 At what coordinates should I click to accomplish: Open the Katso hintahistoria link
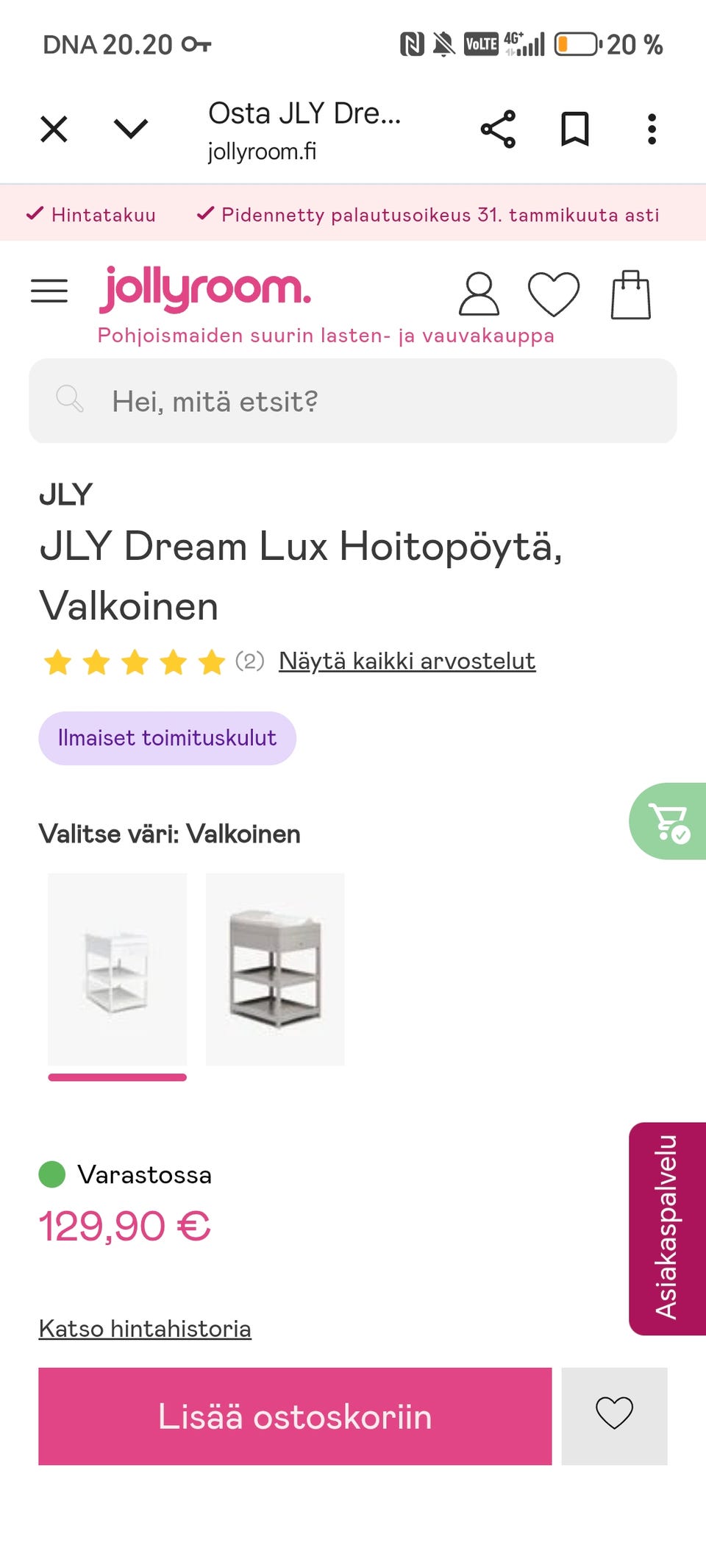pos(145,1328)
